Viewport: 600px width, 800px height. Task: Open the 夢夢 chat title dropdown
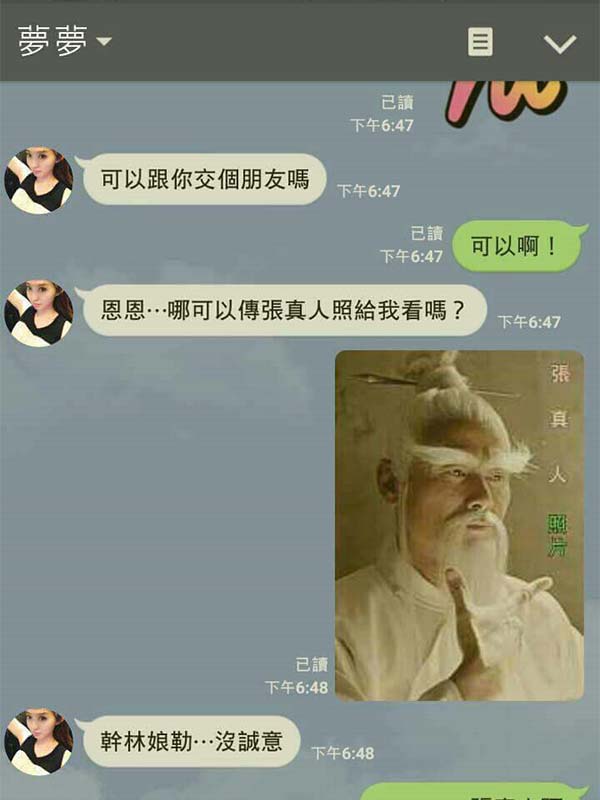66,42
